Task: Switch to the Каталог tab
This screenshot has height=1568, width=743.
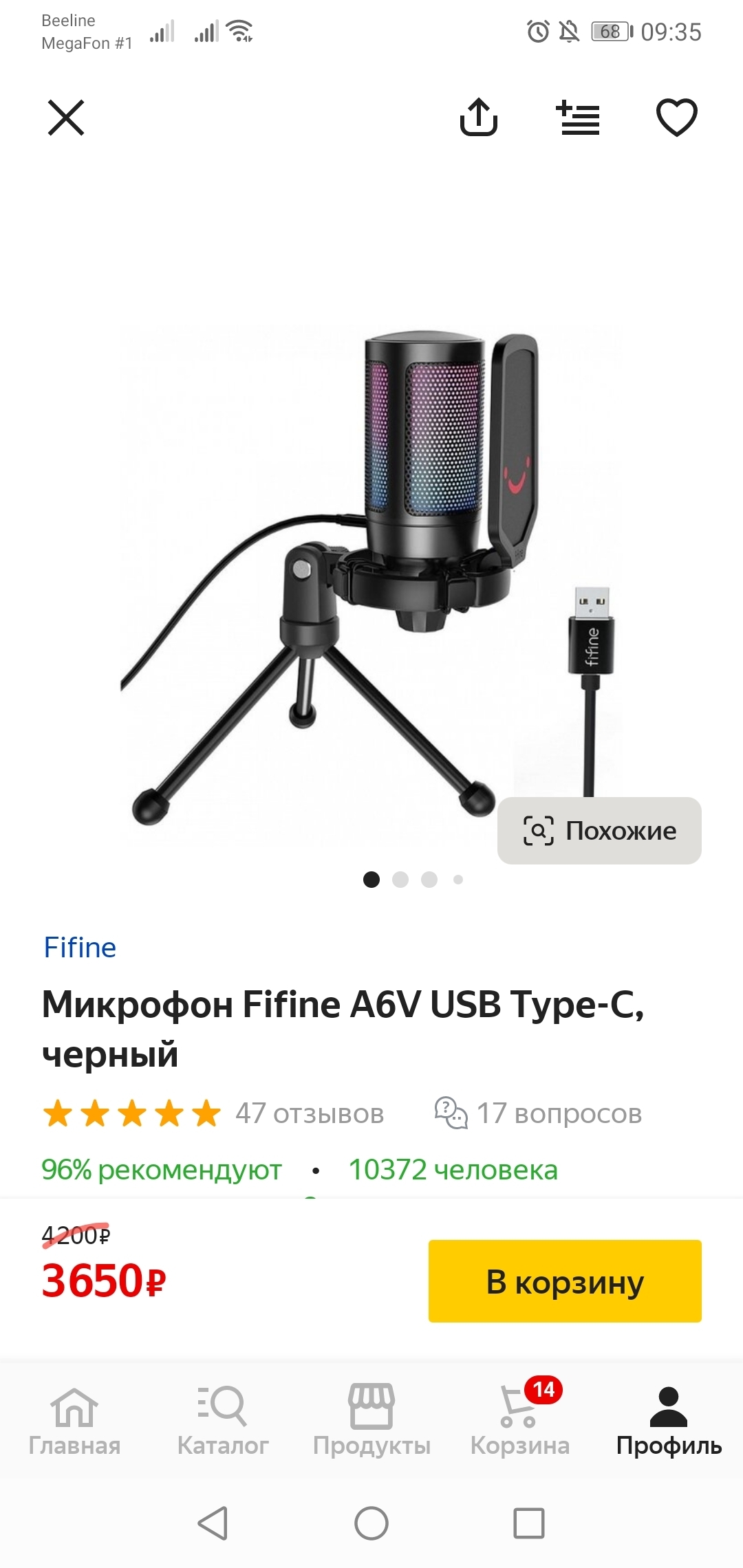Action: coord(223,1421)
